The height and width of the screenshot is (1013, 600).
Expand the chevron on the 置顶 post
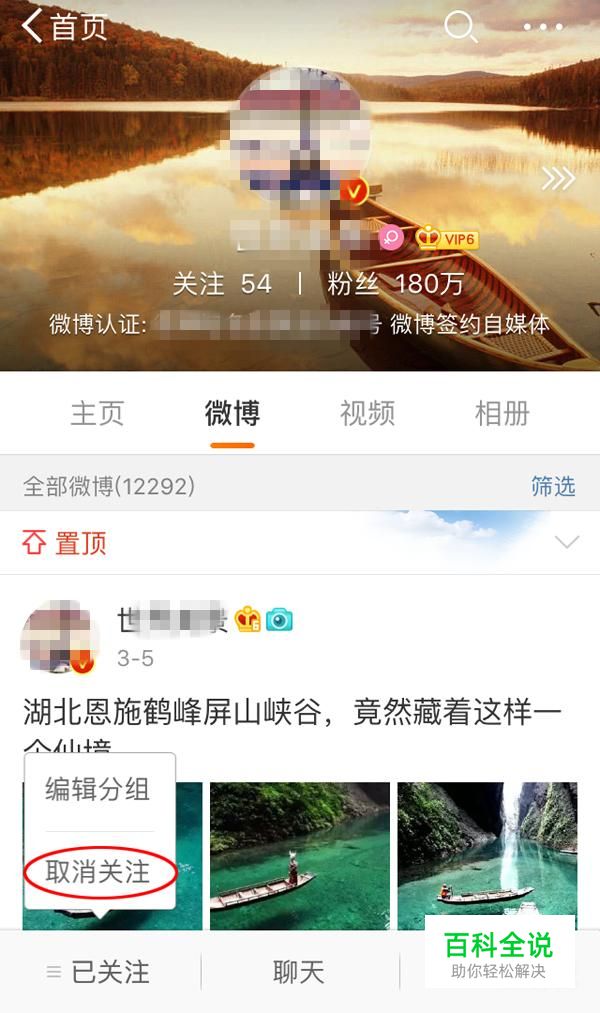pyautogui.click(x=567, y=542)
